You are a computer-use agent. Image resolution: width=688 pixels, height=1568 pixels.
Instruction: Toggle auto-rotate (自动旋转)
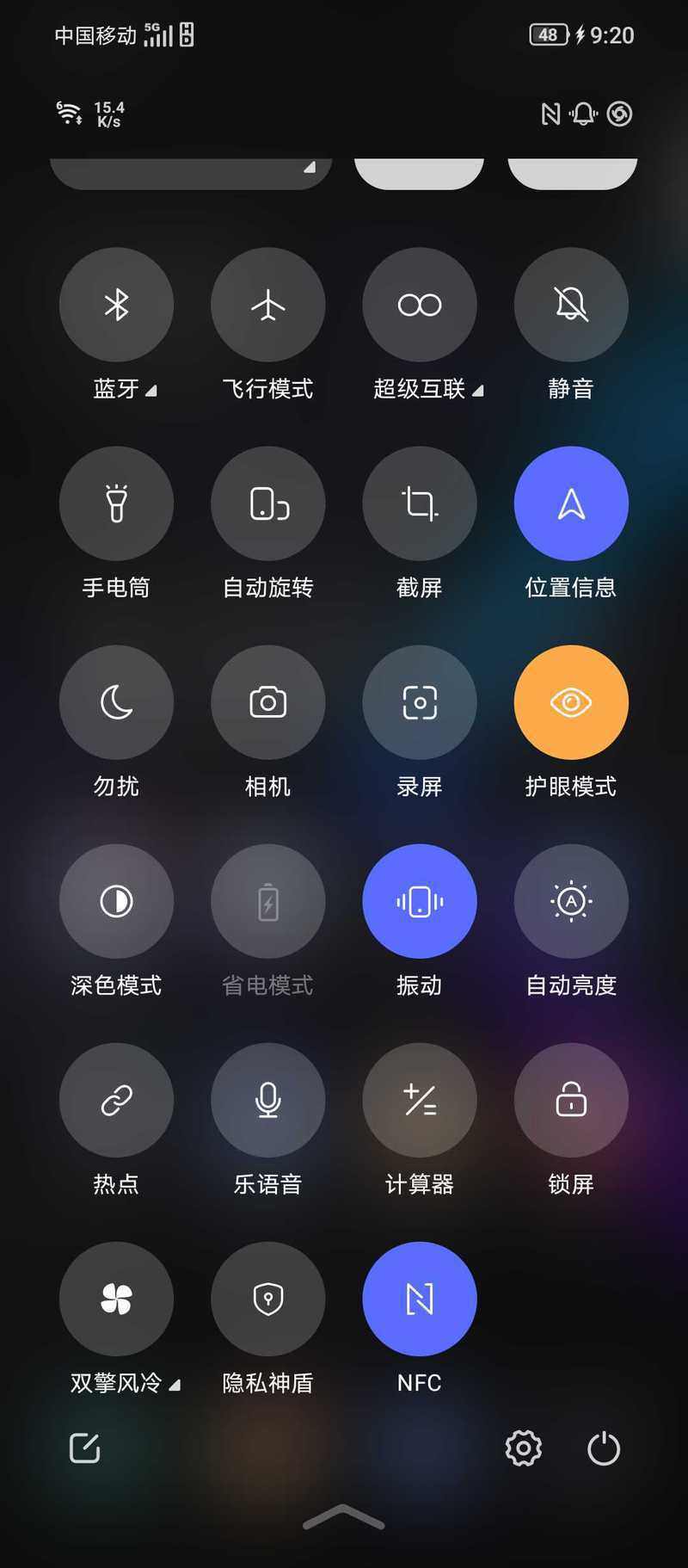click(268, 503)
